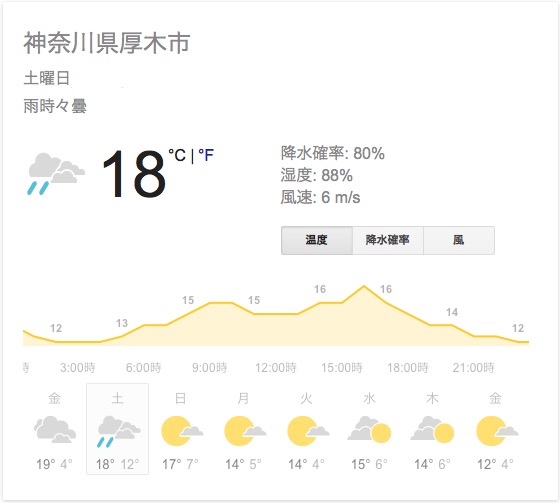Open the 月 Monday forecast

point(244,429)
